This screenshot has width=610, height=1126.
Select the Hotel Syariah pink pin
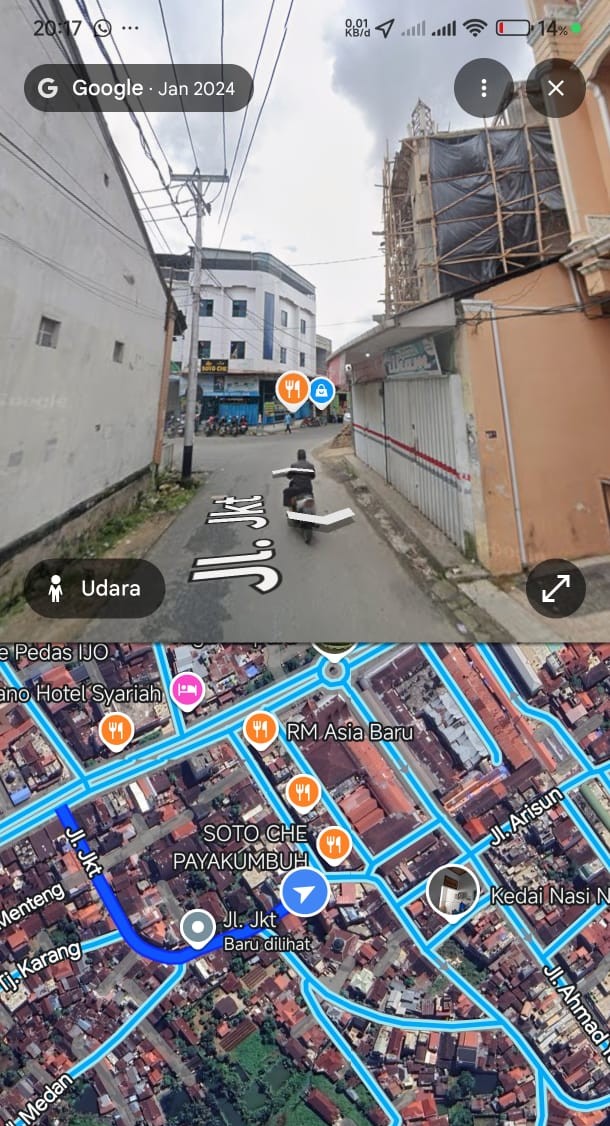pyautogui.click(x=188, y=689)
